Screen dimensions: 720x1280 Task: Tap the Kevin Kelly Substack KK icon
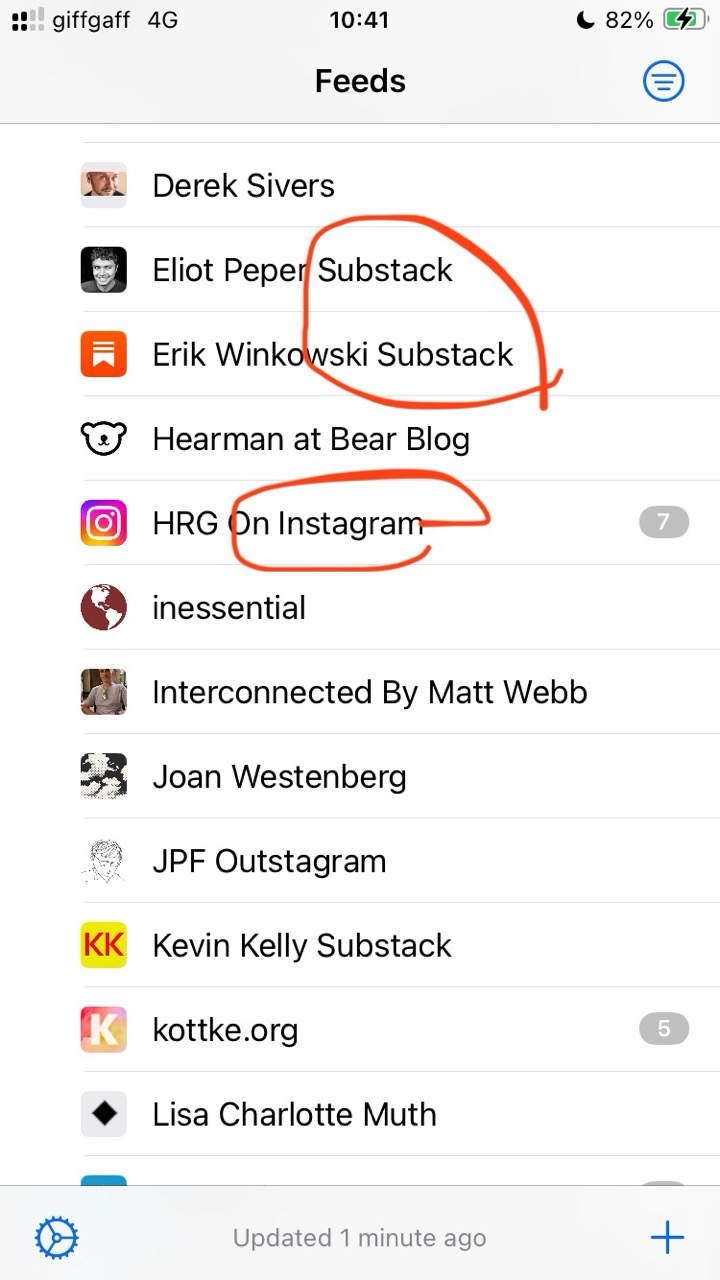point(103,945)
